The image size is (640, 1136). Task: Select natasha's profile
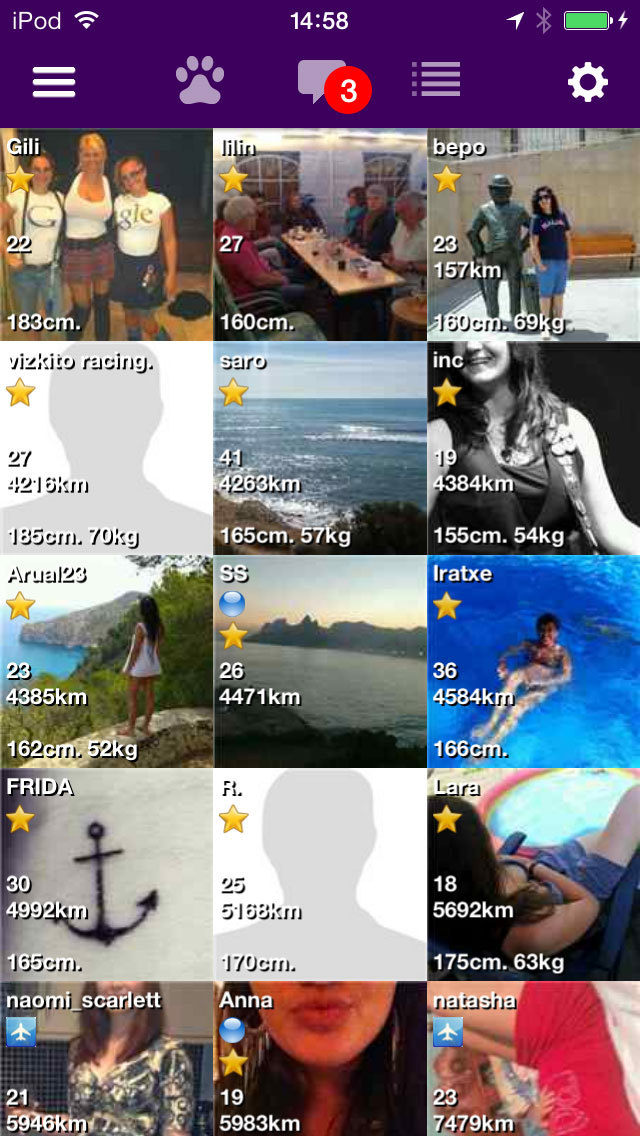tap(534, 1060)
